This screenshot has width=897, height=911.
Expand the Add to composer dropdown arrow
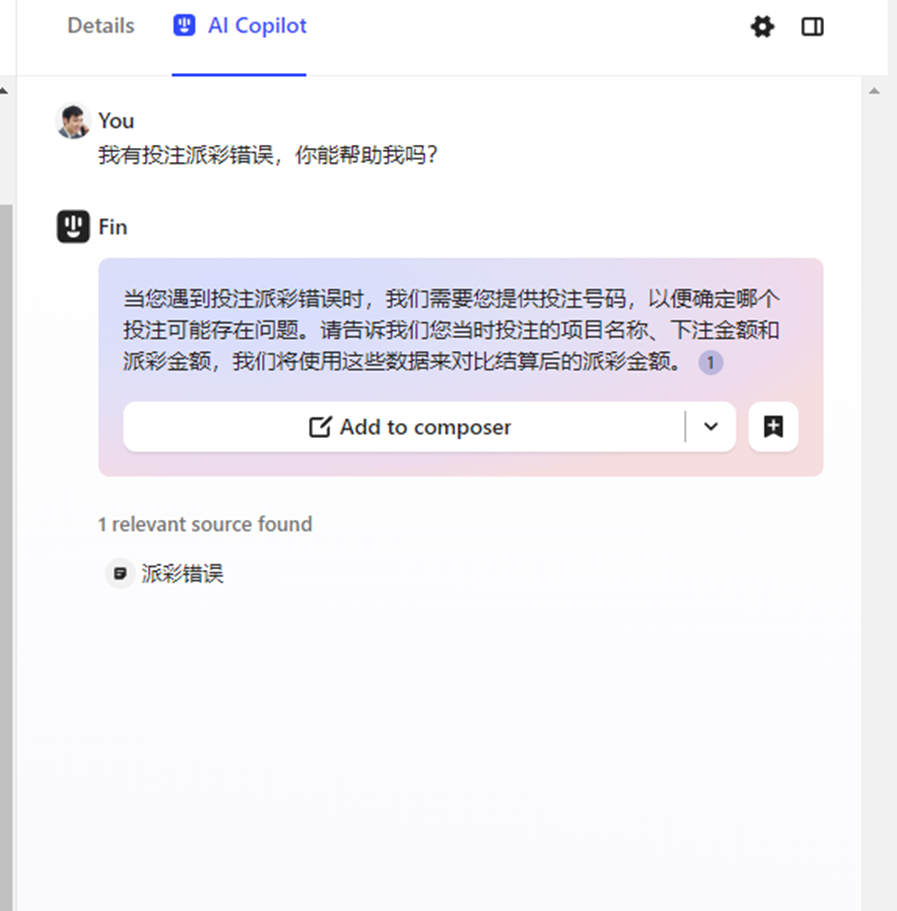711,427
